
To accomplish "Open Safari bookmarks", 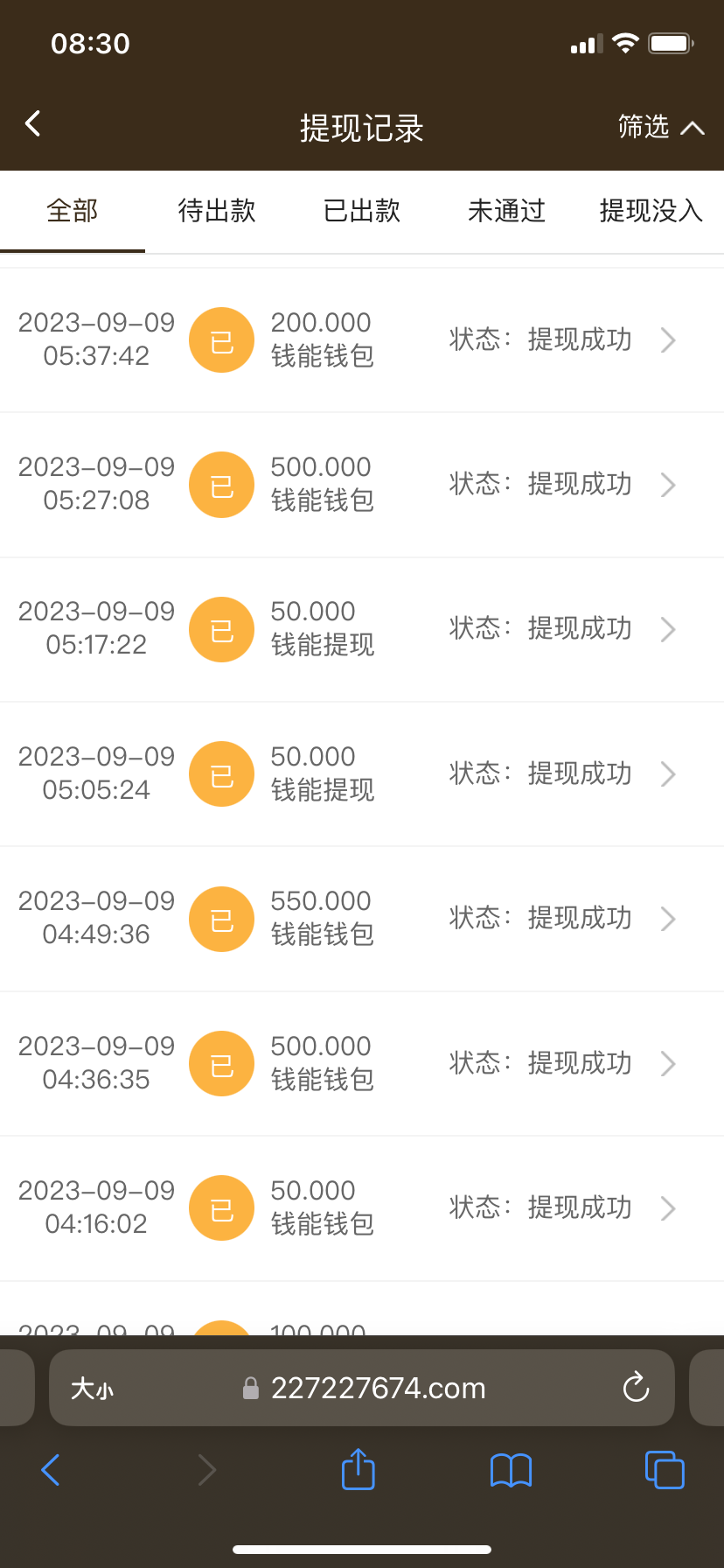I will (511, 1470).
